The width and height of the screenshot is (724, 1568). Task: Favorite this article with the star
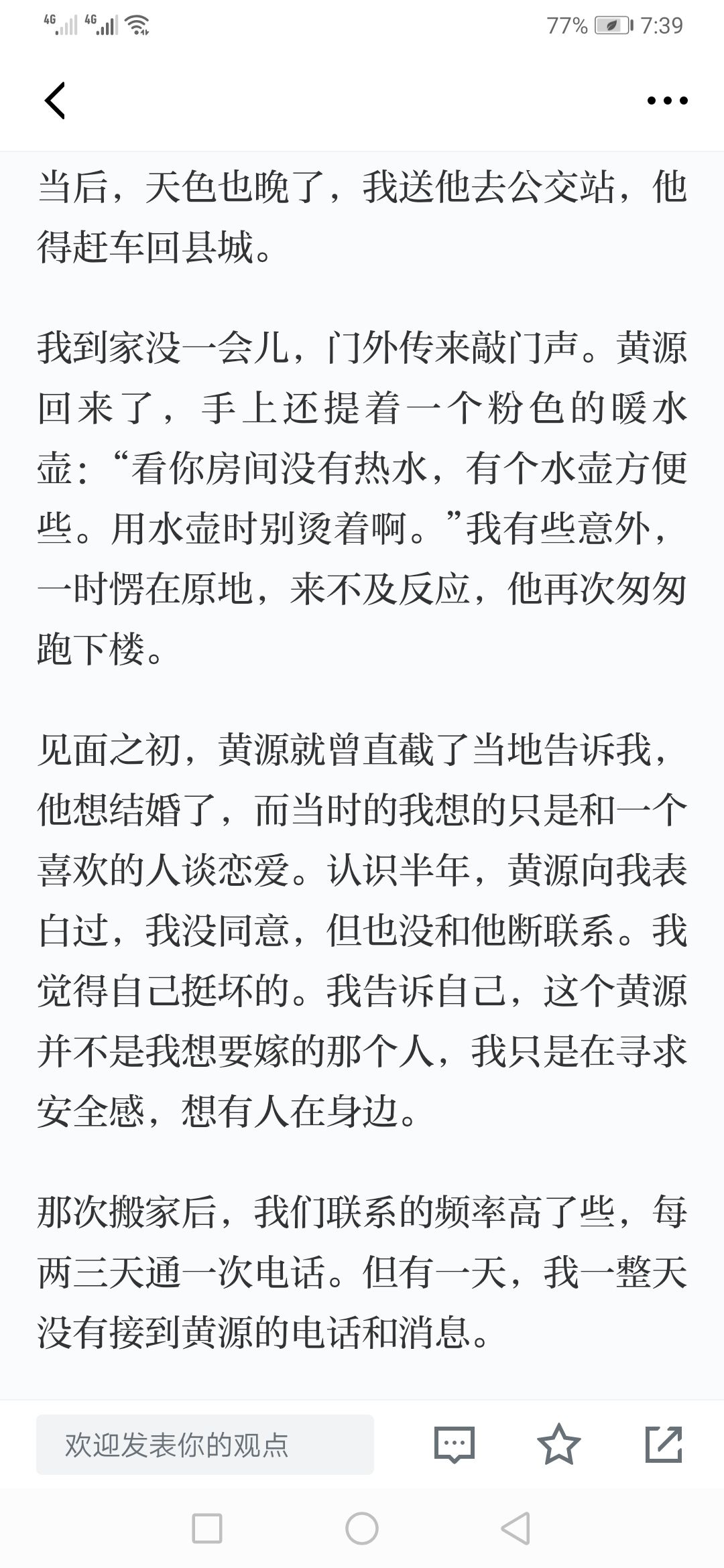tap(559, 1445)
